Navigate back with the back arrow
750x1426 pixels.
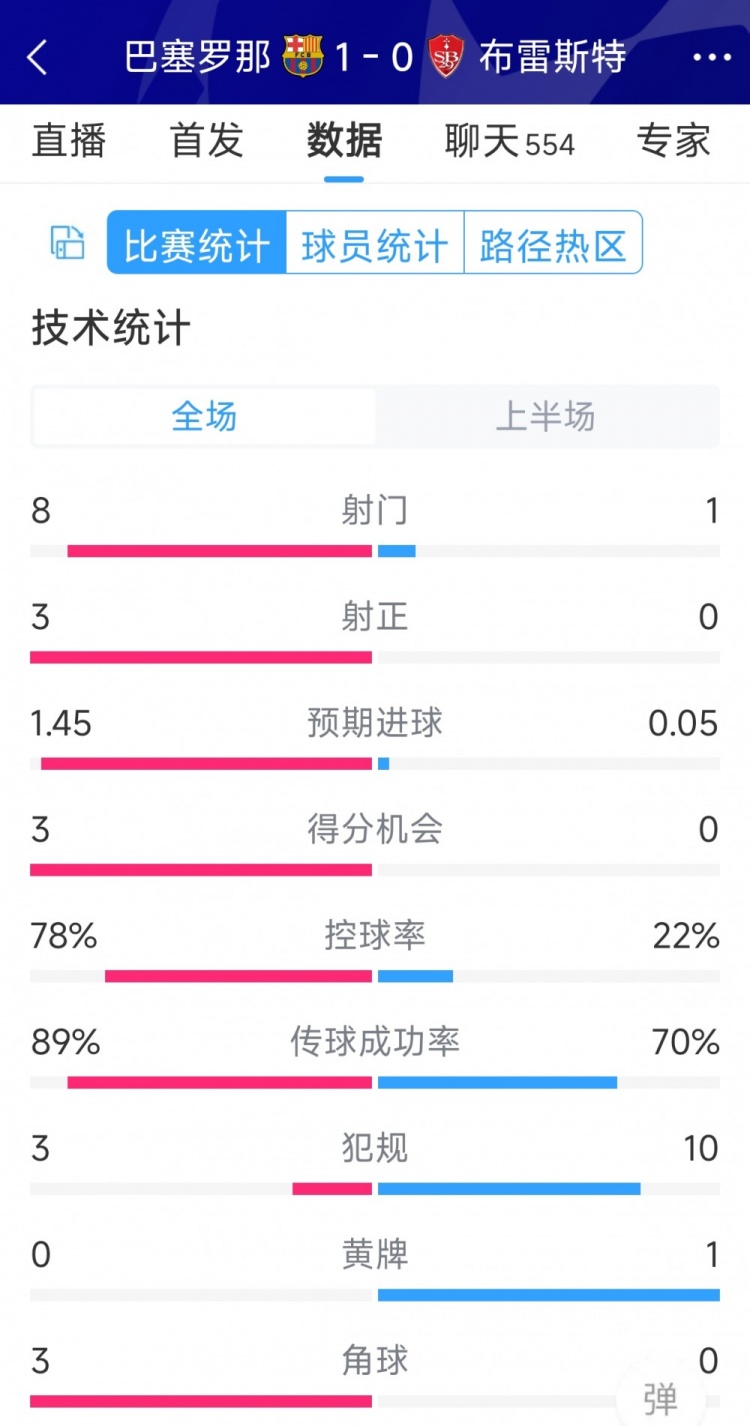point(38,58)
